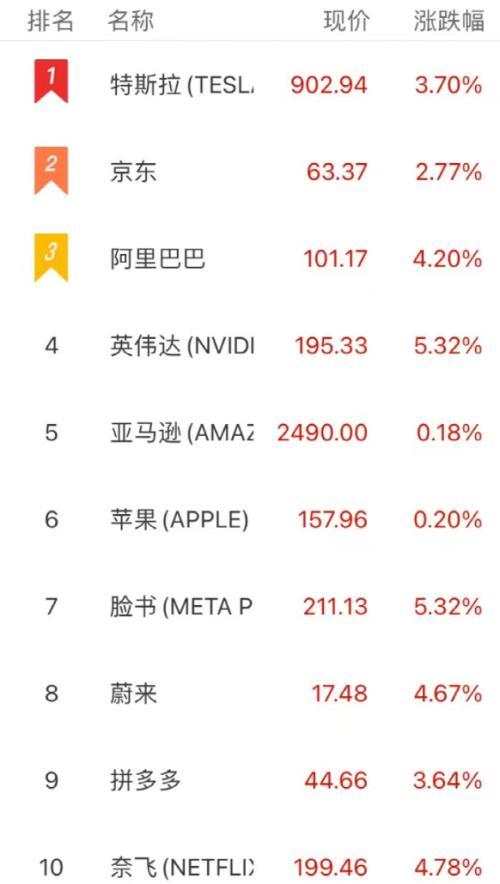This screenshot has height=884, width=500.
Task: Open the 亚马逊 (Amazon) row
Action: tap(250, 432)
